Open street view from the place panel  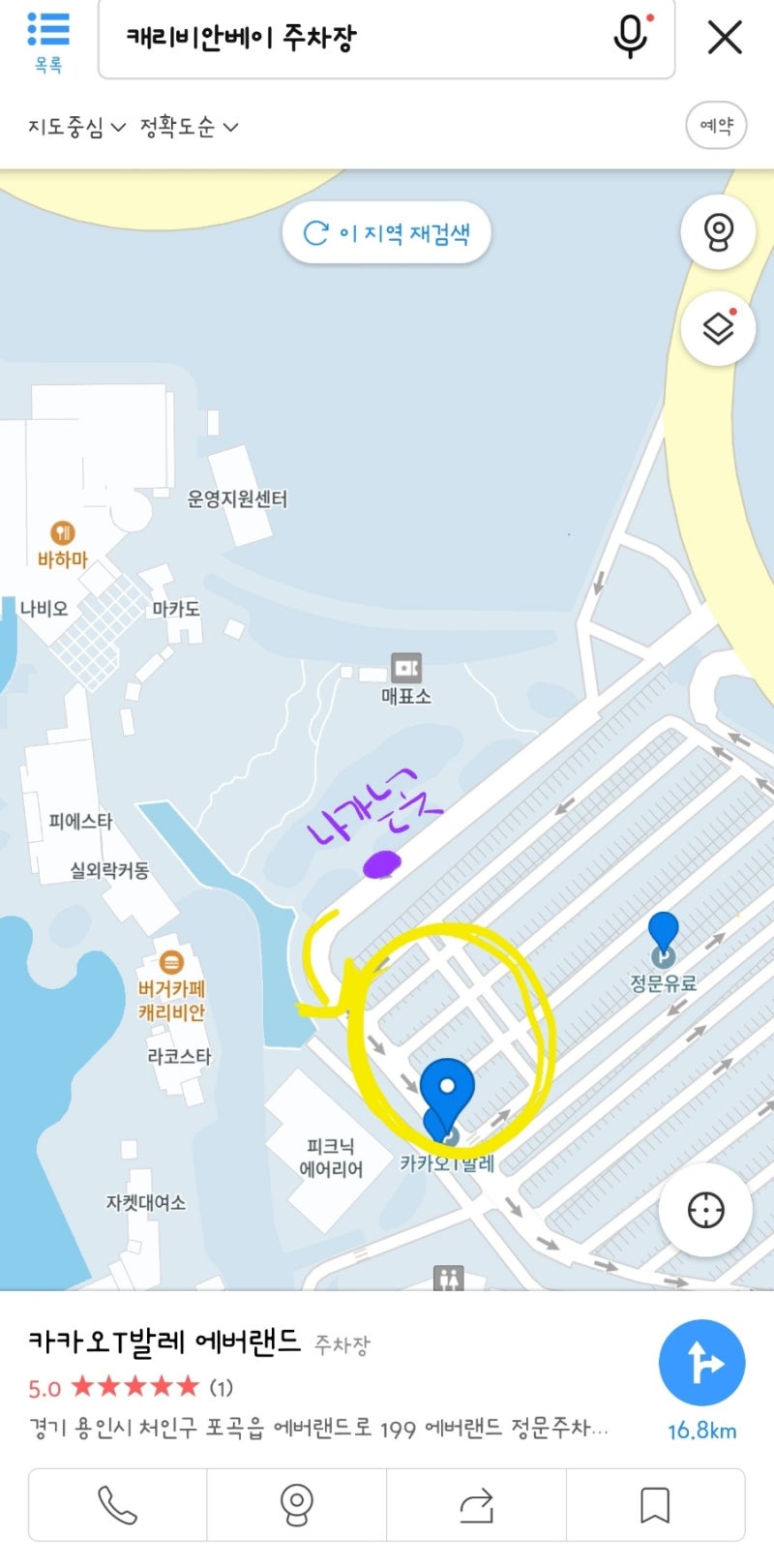[296, 1503]
